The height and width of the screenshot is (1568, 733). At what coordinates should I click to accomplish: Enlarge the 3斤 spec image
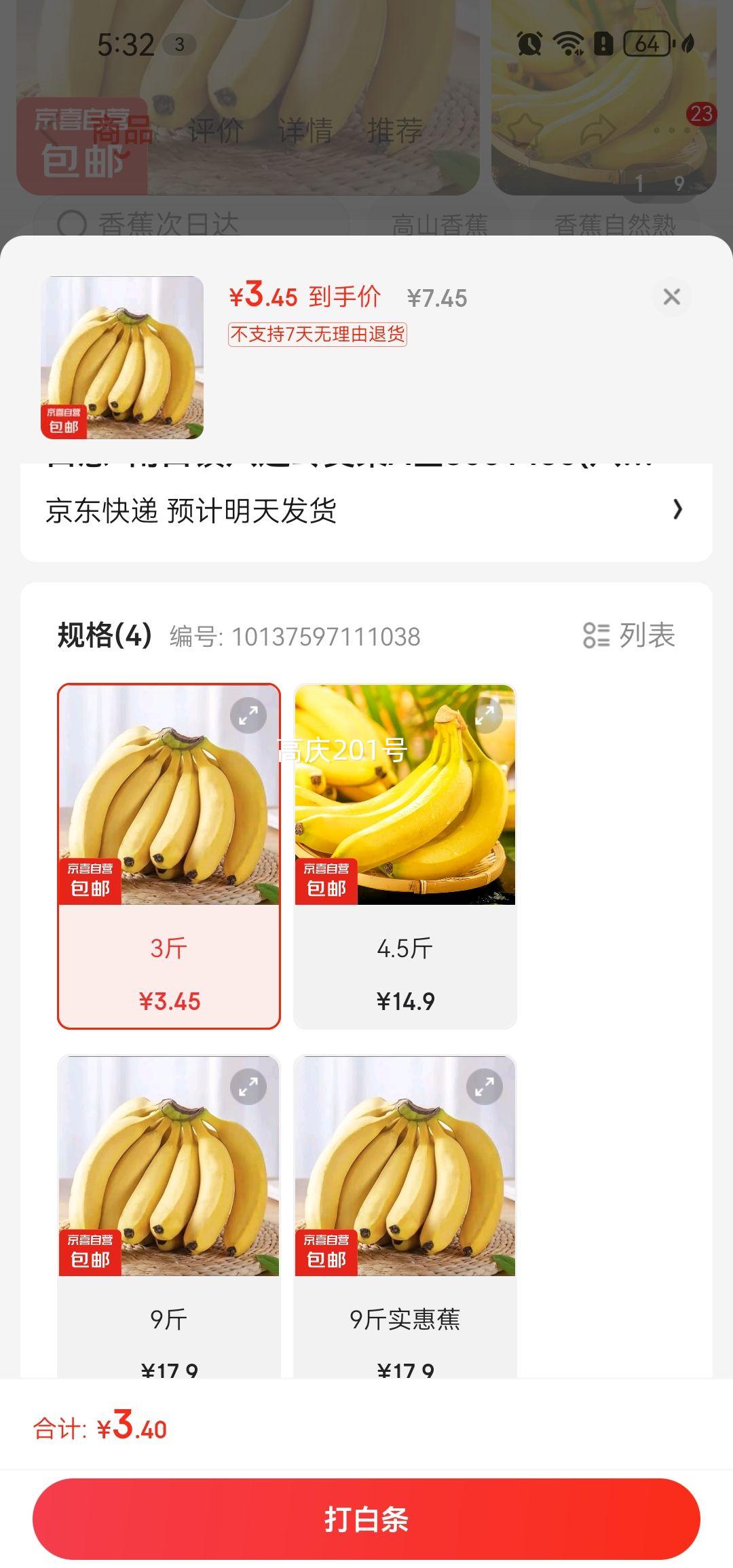tap(248, 715)
